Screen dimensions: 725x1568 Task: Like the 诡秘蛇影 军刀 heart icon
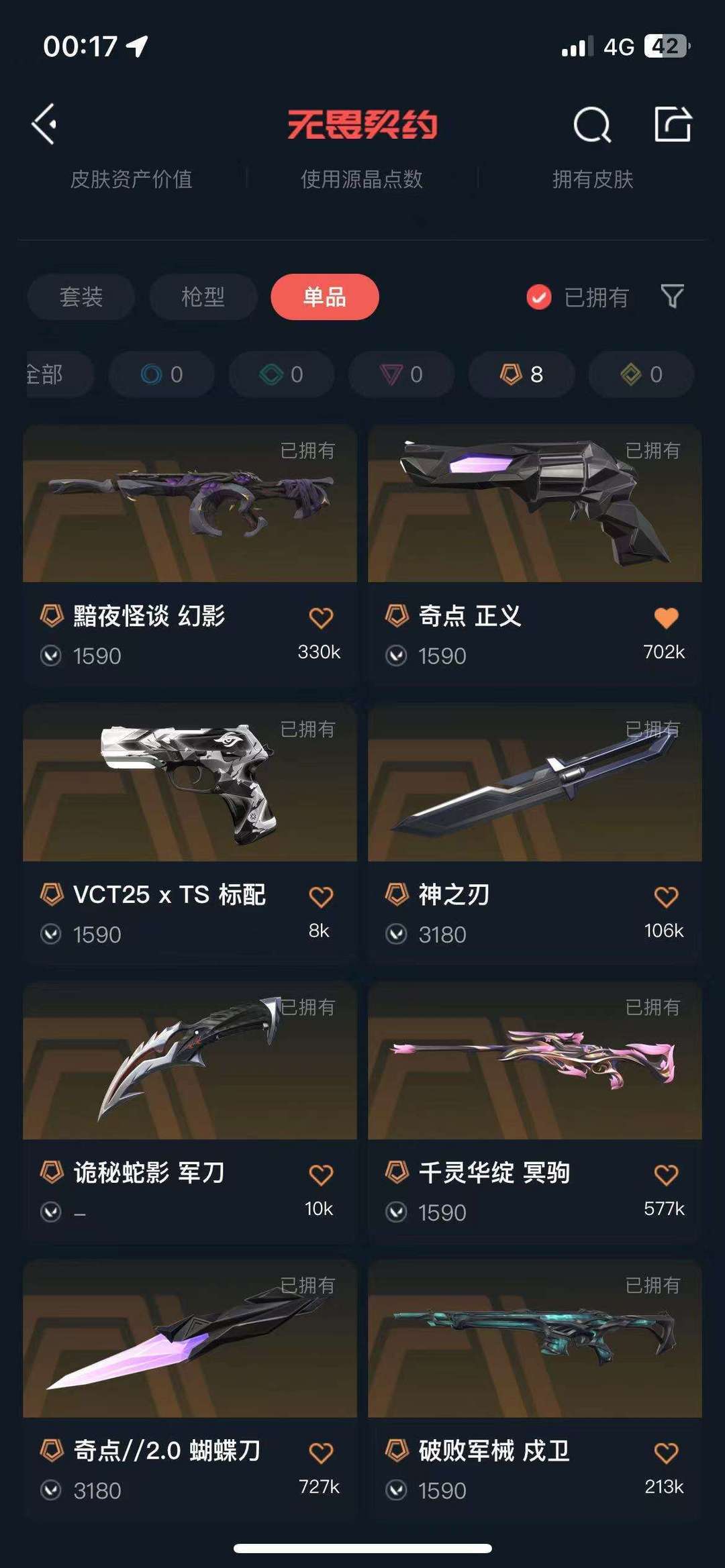click(x=321, y=1175)
